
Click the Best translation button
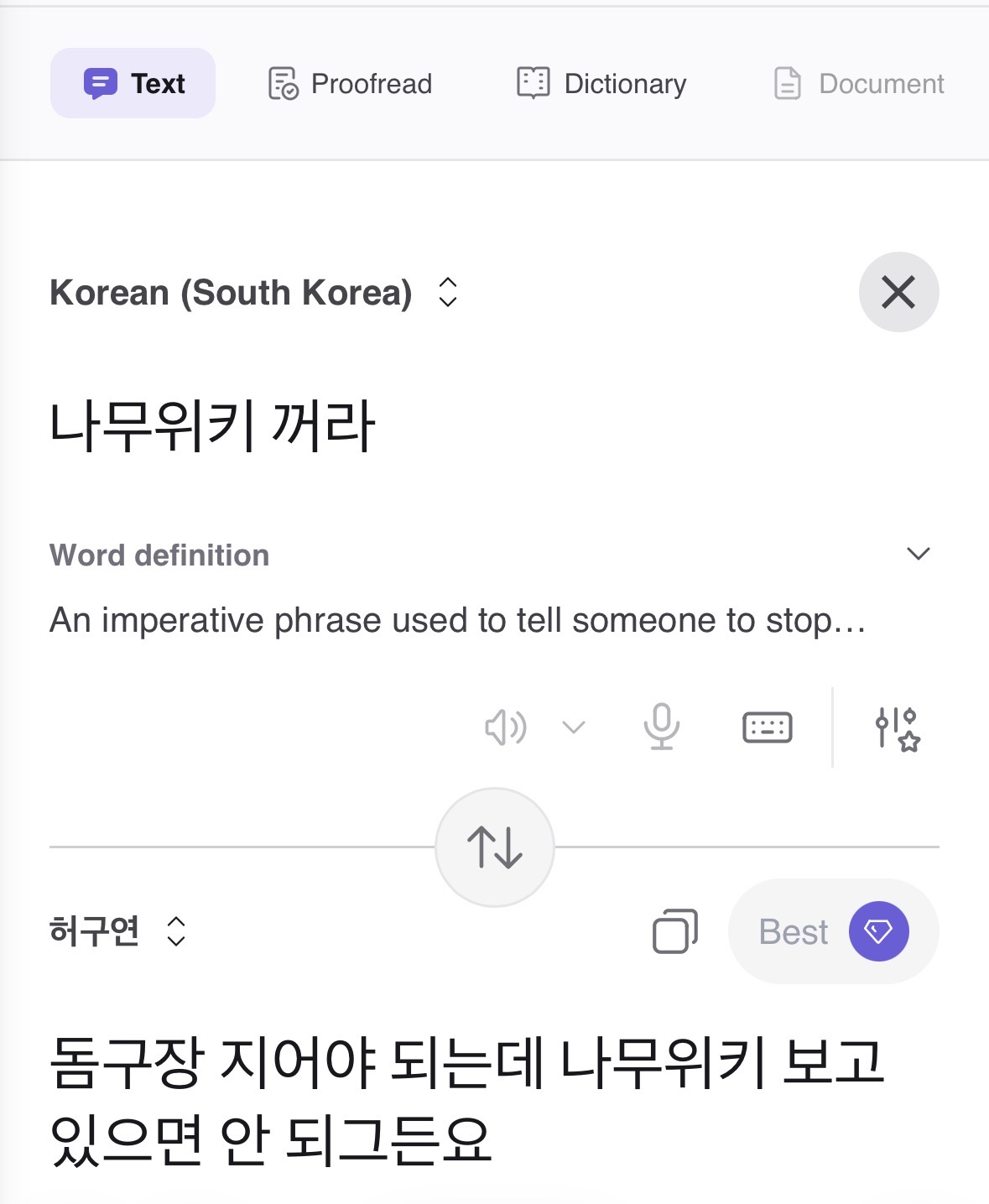(832, 931)
